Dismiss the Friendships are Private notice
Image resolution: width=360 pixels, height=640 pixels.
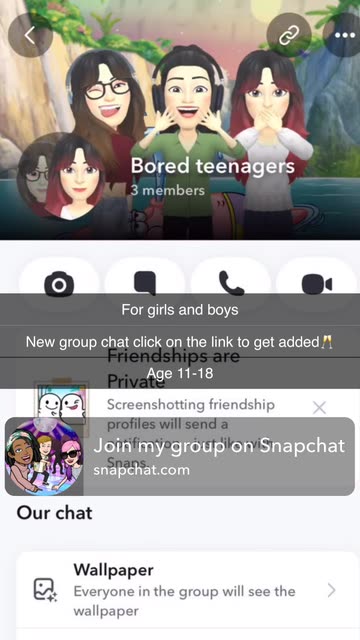coord(319,407)
